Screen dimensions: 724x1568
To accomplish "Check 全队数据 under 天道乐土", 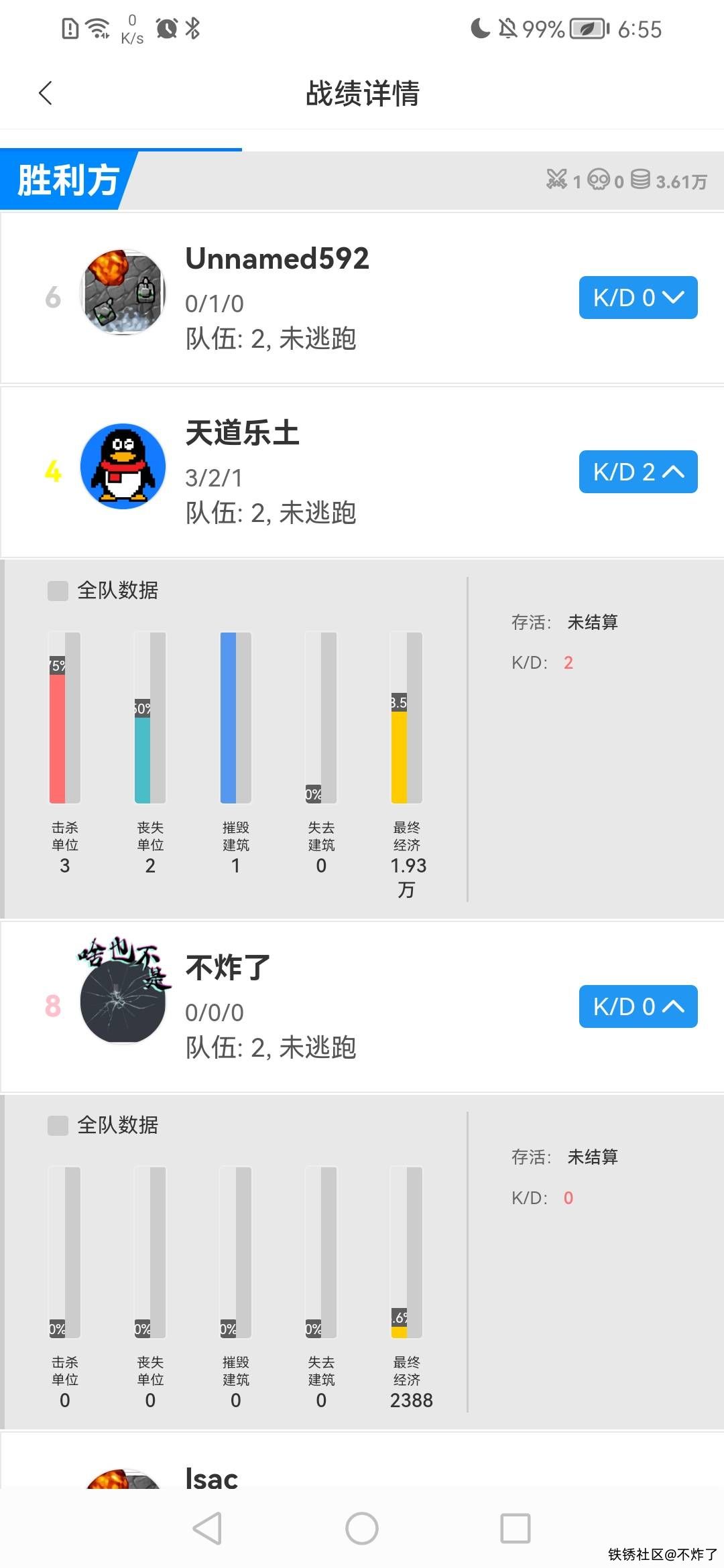I will (58, 591).
